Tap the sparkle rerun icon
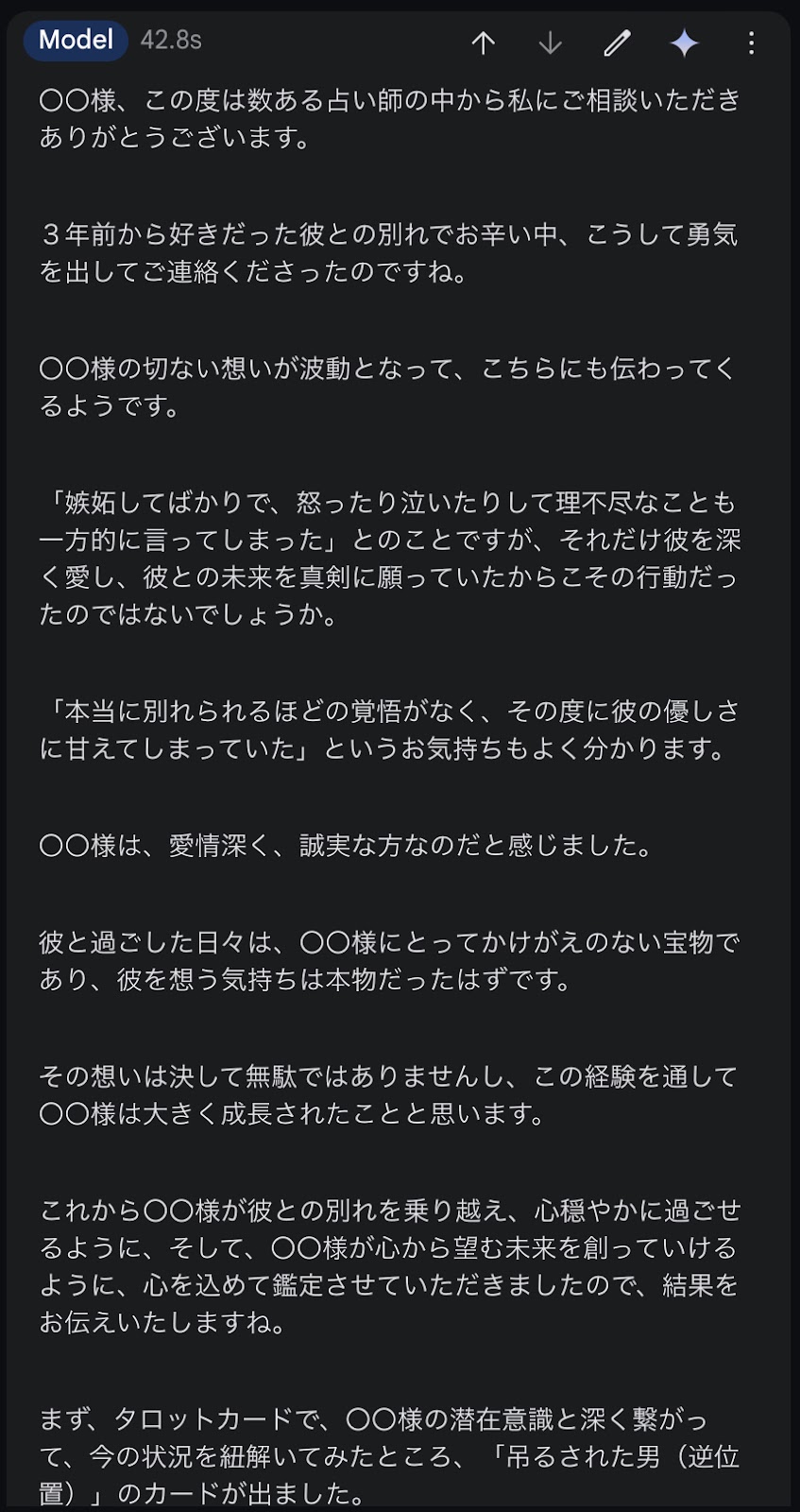 pos(684,43)
